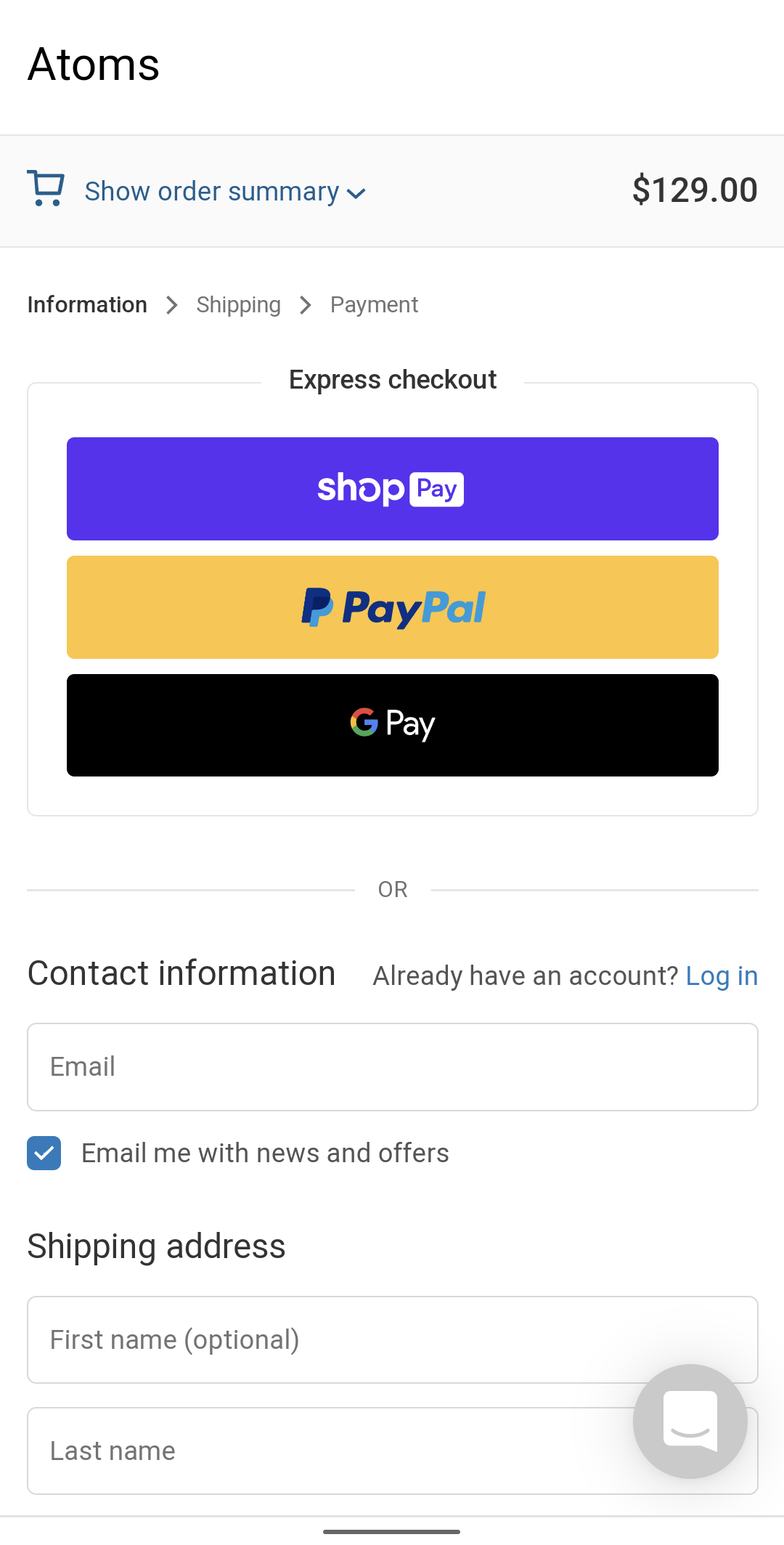The height and width of the screenshot is (1545, 784).
Task: Open the chat support bubble
Action: 690,1421
